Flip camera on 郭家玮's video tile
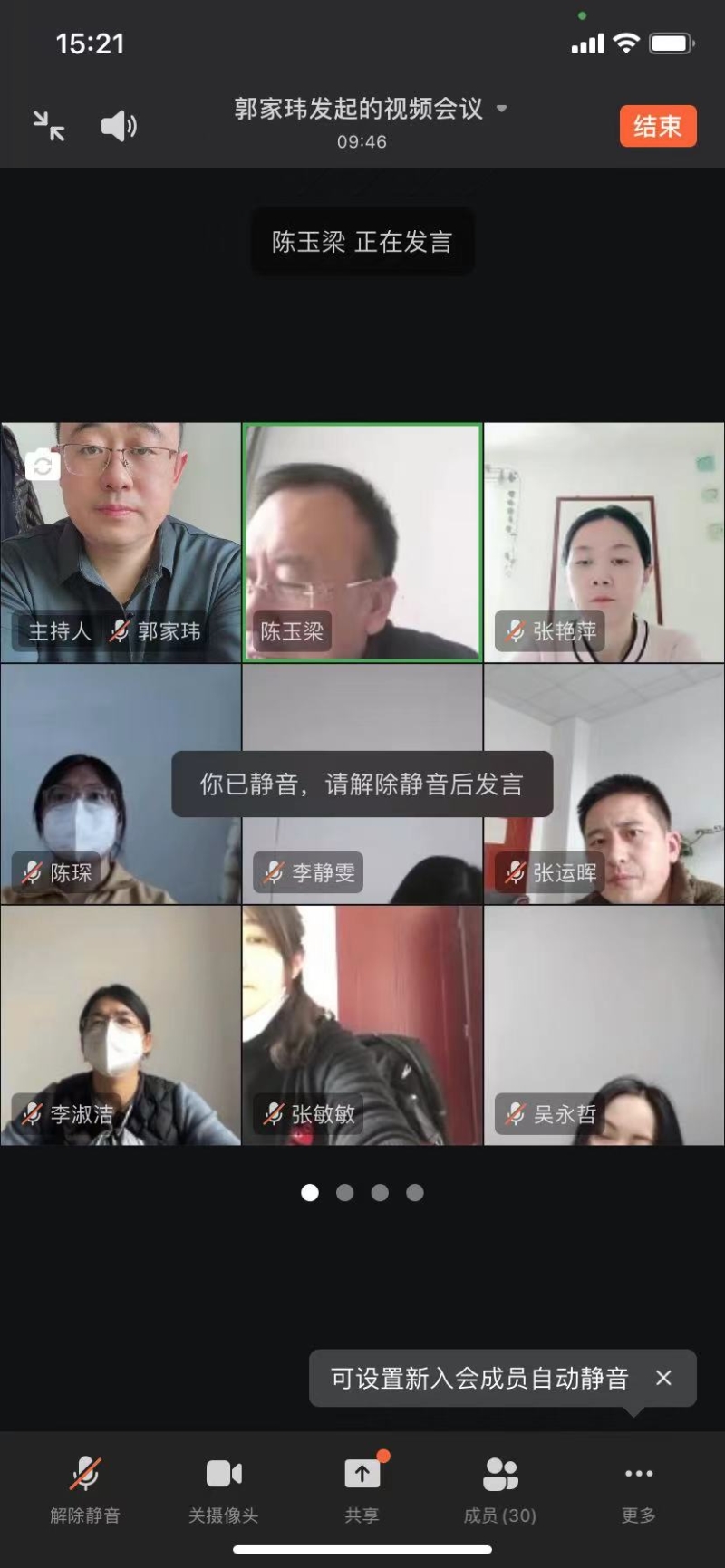 42,466
